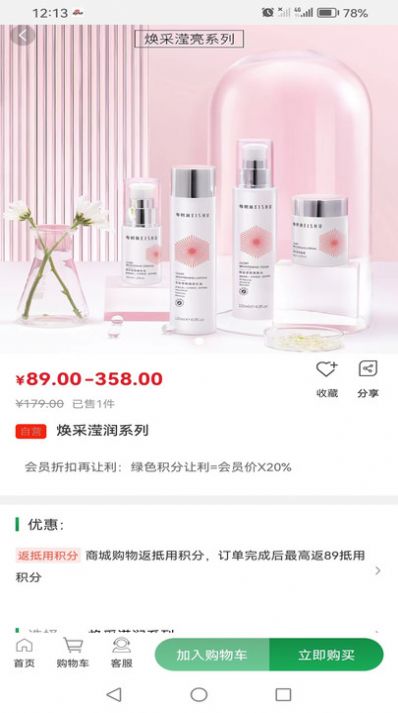This screenshot has width=398, height=713.
Task: Go back using the top-left arrow
Action: (x=23, y=35)
